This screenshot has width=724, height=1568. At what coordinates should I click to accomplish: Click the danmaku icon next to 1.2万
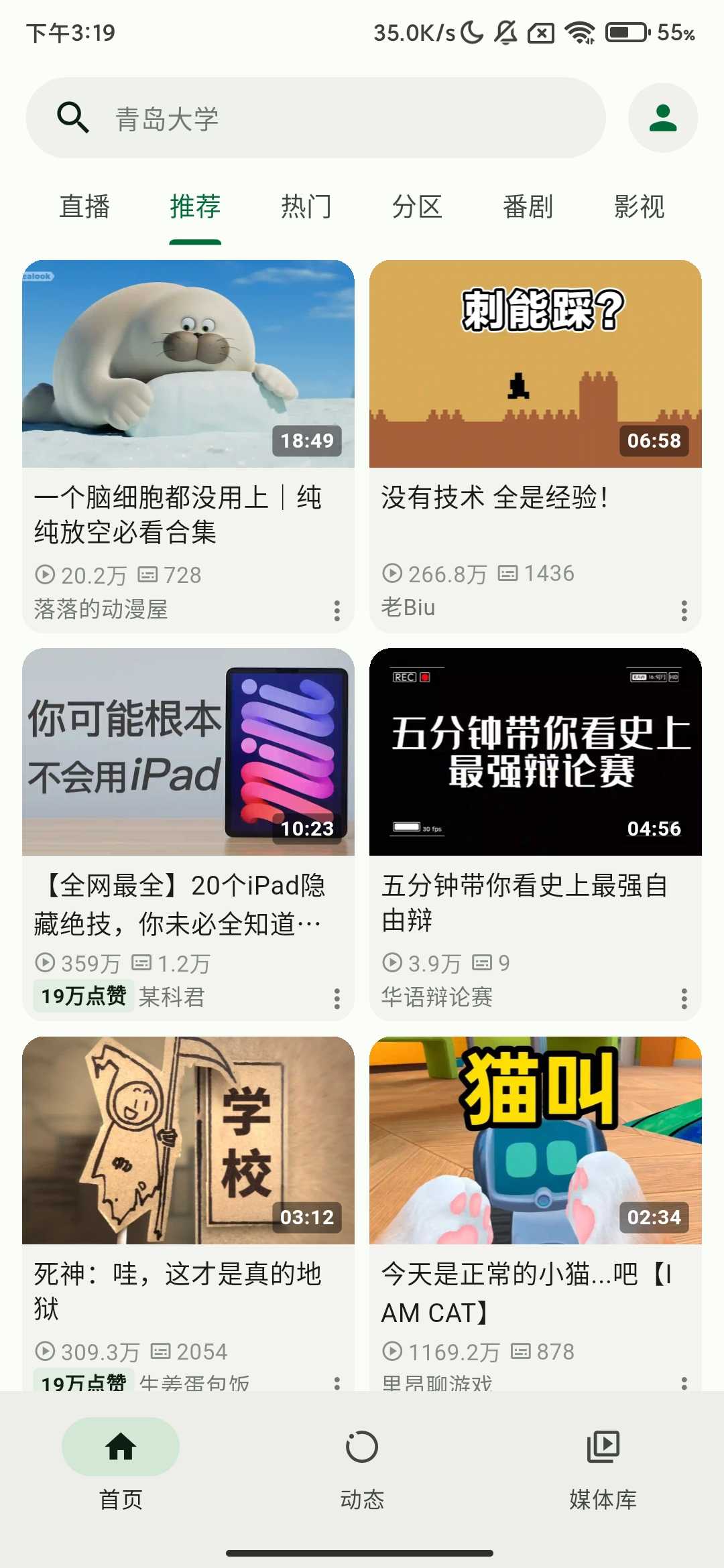(x=141, y=964)
